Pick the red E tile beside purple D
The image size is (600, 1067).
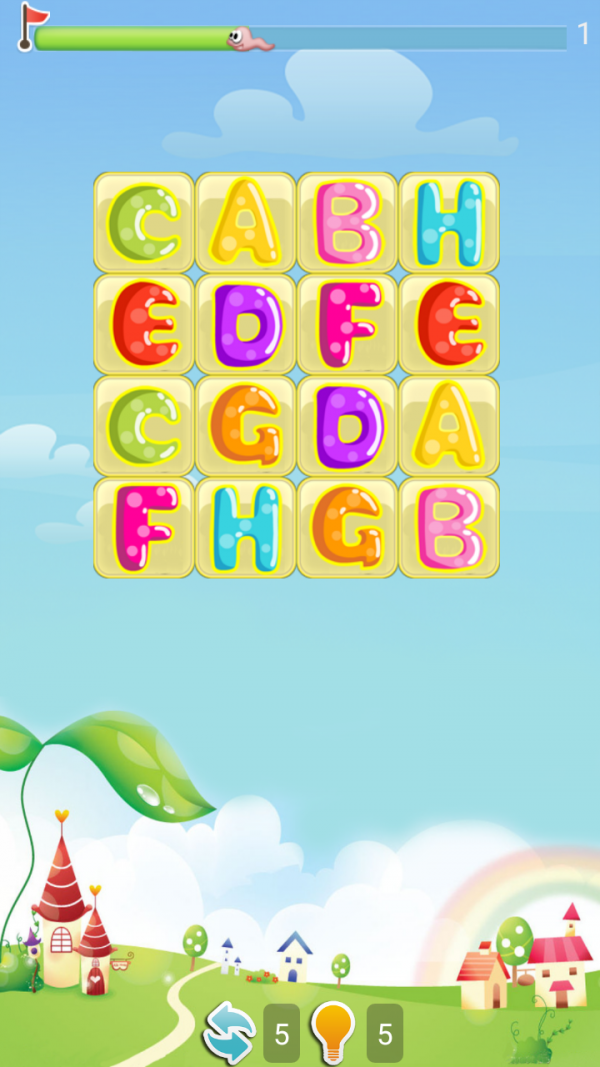[x=144, y=324]
